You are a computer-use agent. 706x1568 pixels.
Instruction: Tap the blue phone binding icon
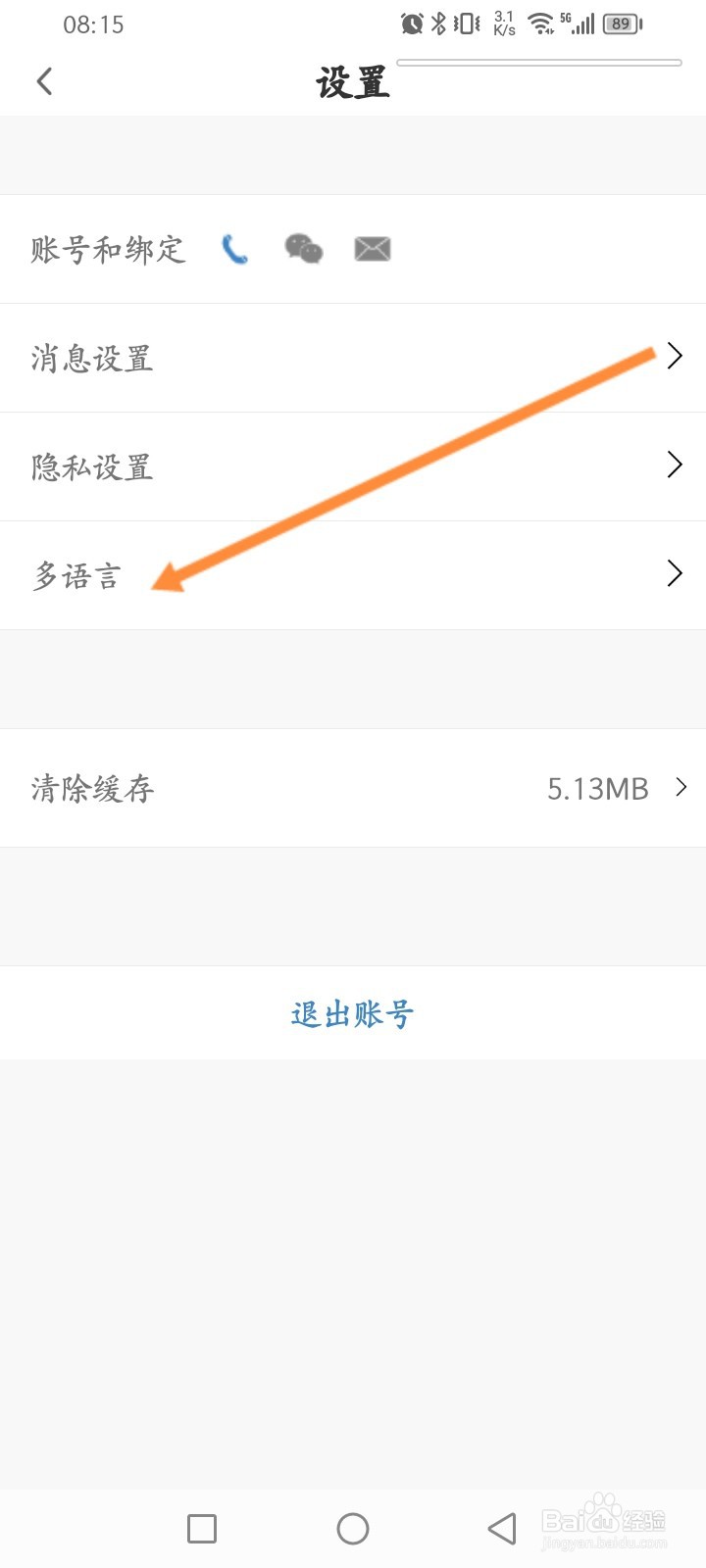pyautogui.click(x=233, y=247)
